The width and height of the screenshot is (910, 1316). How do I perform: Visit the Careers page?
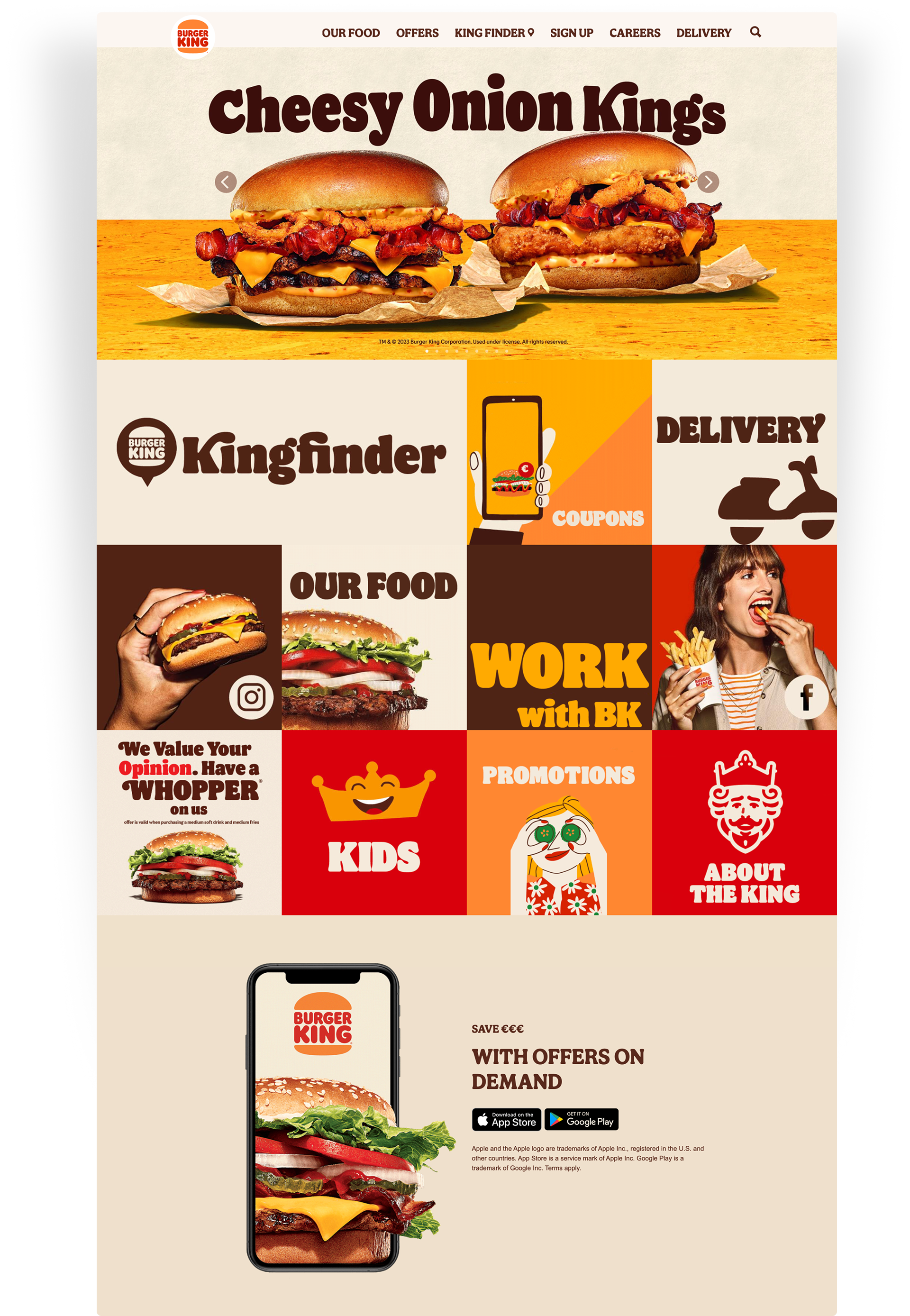point(635,33)
